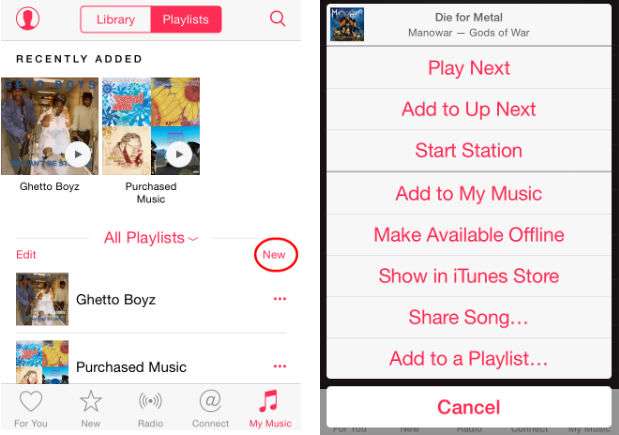
Task: Go to the For You tab
Action: point(32,408)
